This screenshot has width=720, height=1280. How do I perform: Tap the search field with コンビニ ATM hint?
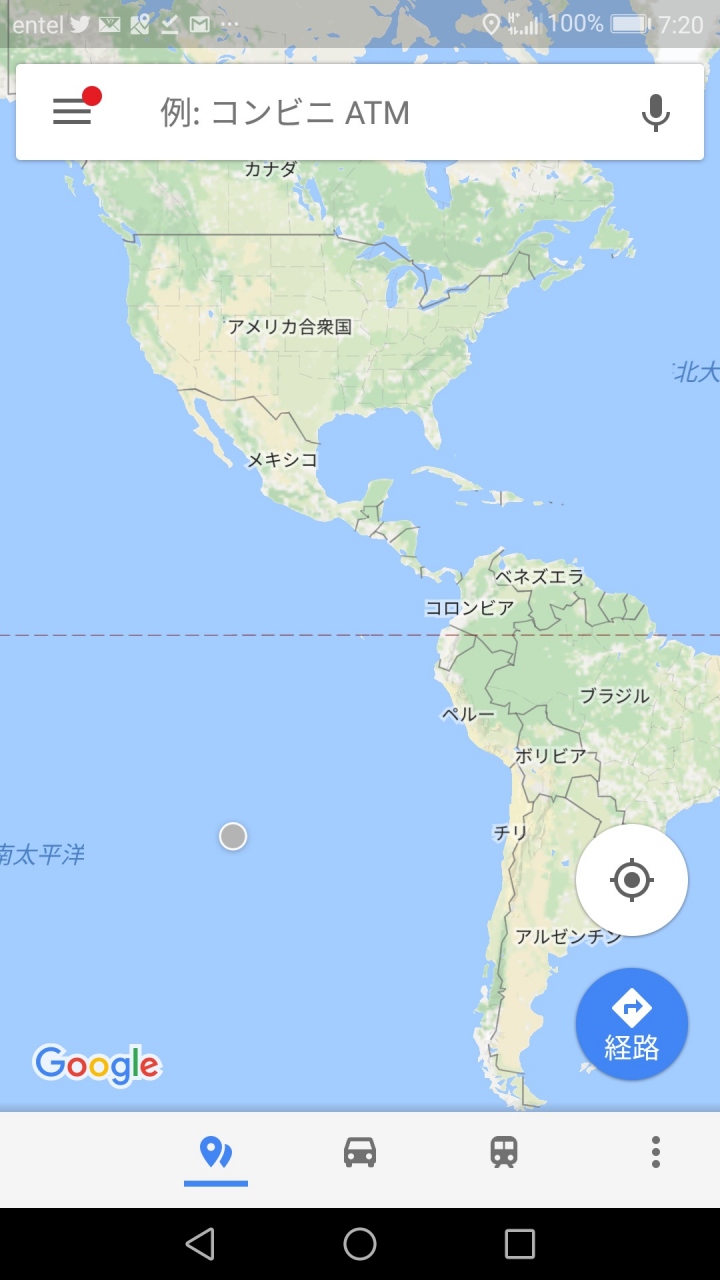tap(380, 112)
